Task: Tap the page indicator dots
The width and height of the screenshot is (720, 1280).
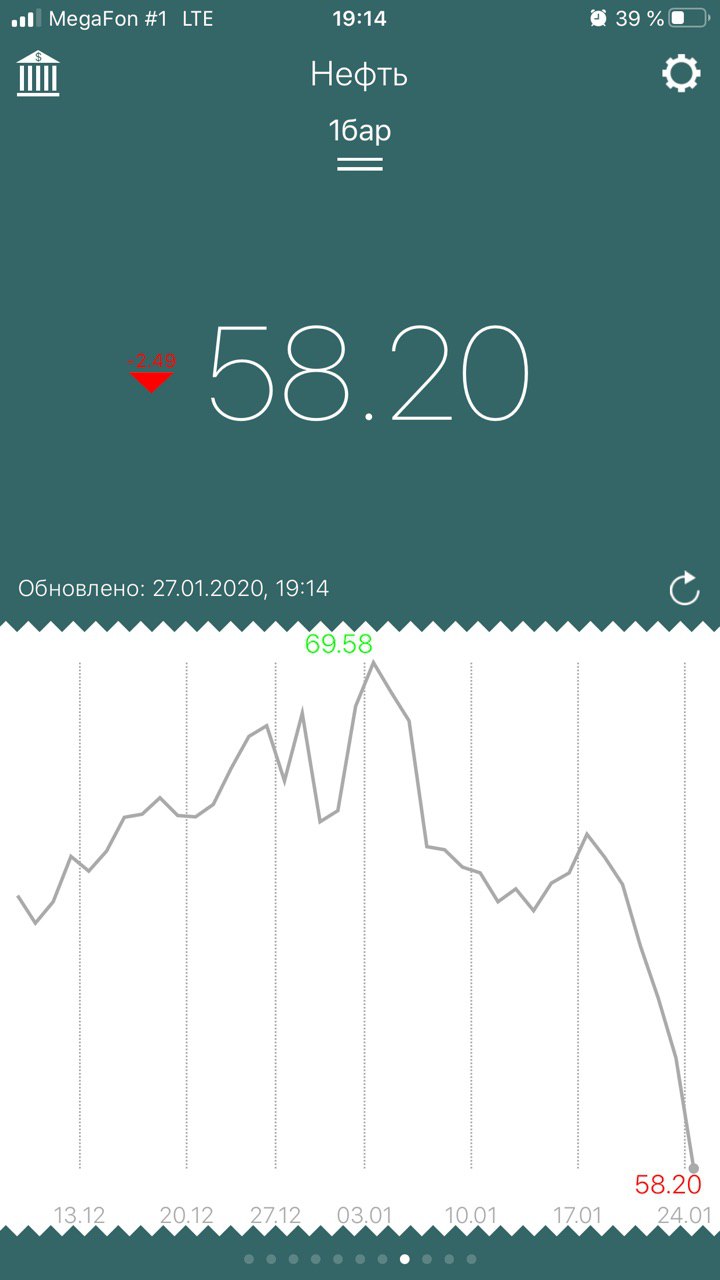Action: [x=360, y=1259]
